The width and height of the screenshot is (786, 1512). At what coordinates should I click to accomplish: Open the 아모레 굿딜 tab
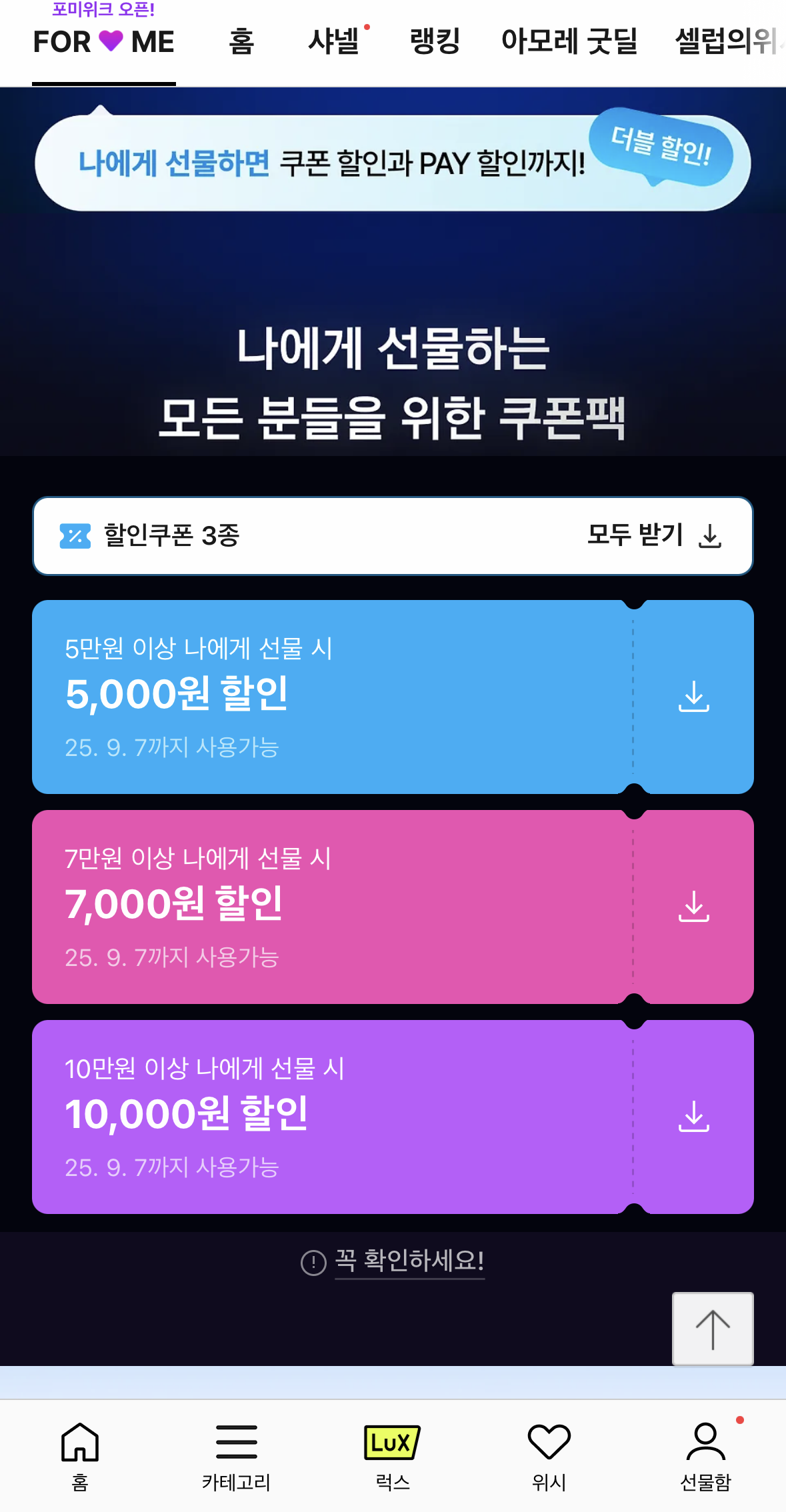point(569,41)
